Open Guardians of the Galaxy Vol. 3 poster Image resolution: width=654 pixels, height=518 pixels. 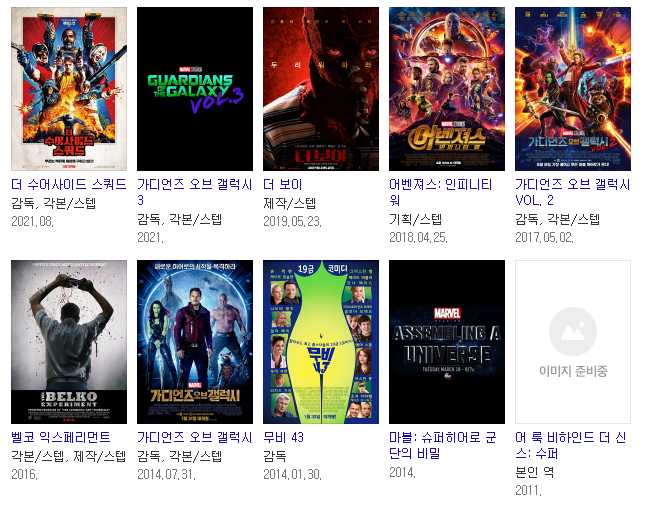(195, 89)
